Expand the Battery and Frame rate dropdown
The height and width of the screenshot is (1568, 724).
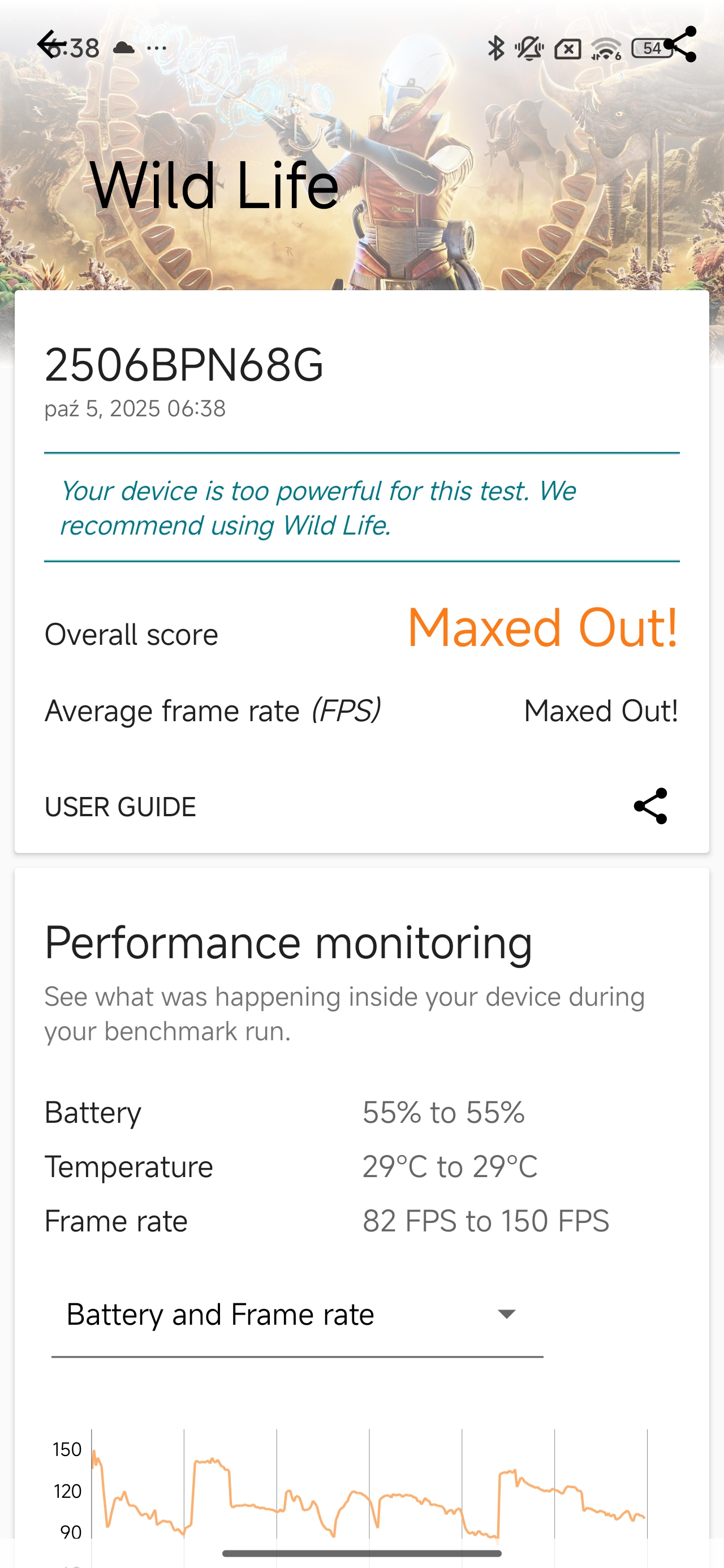[297, 1314]
